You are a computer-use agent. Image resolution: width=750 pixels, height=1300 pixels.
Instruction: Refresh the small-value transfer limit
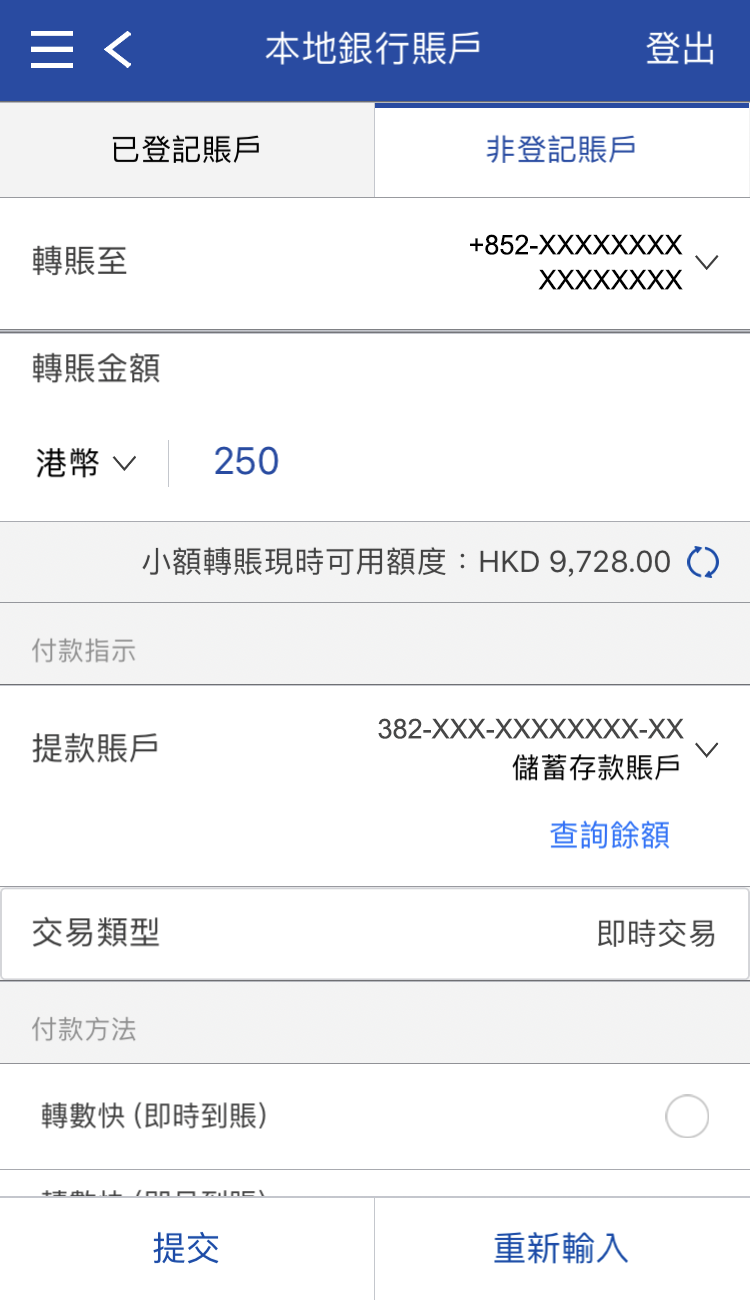point(702,562)
